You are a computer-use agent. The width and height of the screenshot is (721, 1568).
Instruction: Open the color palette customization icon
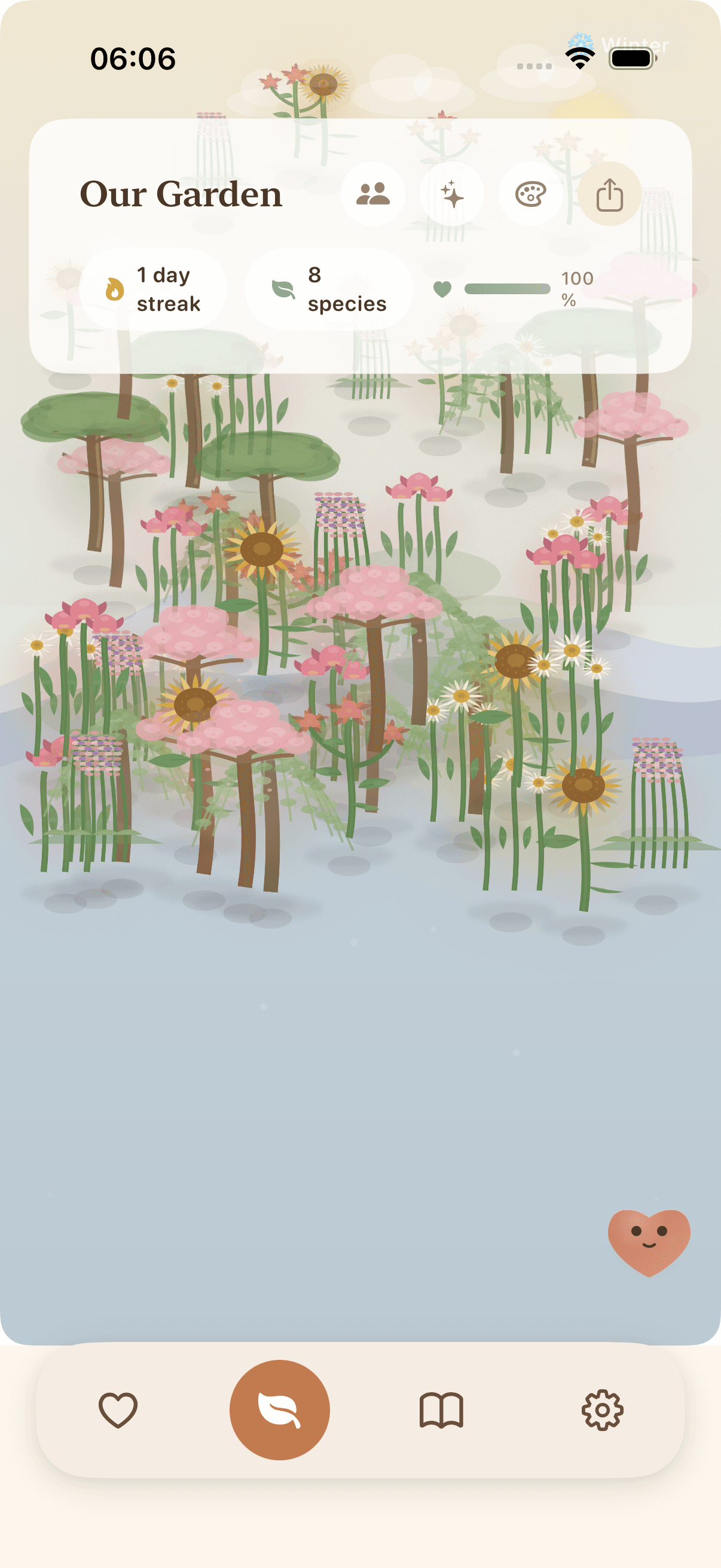coord(530,194)
